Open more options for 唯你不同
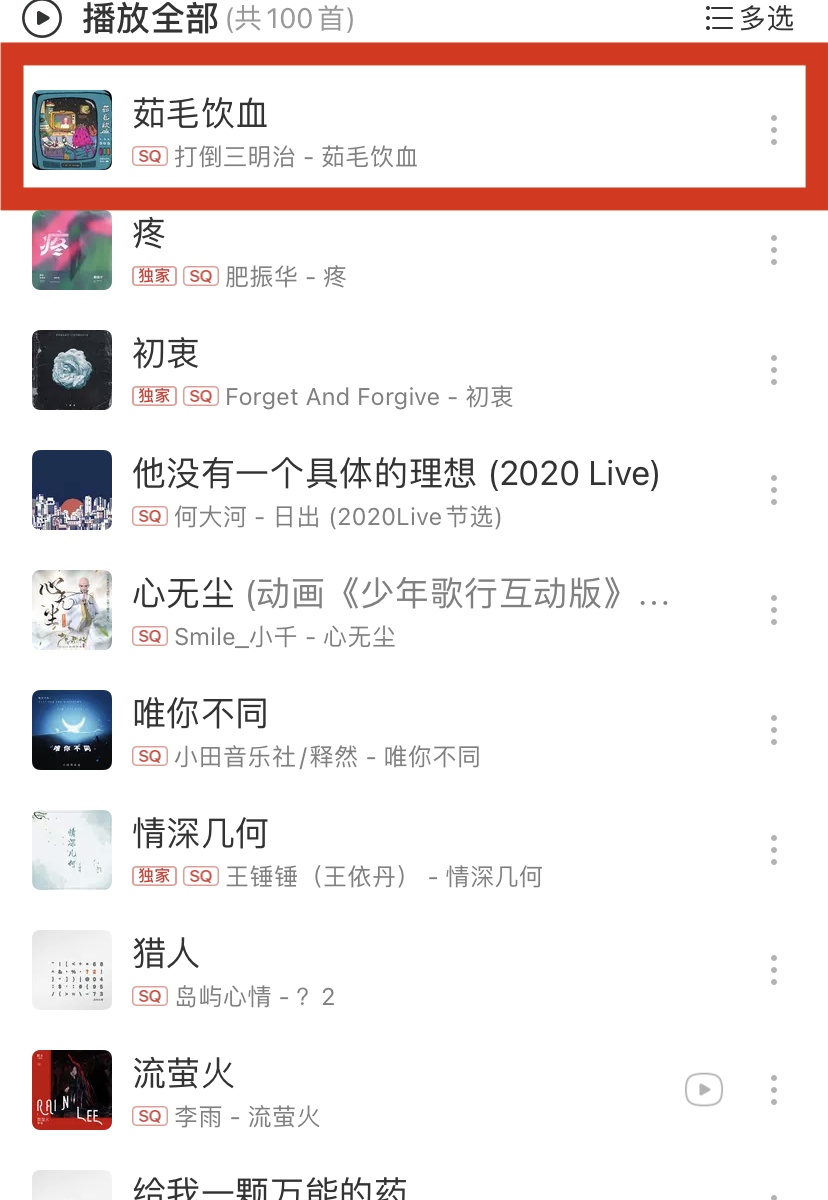The image size is (828, 1200). pyautogui.click(x=774, y=730)
